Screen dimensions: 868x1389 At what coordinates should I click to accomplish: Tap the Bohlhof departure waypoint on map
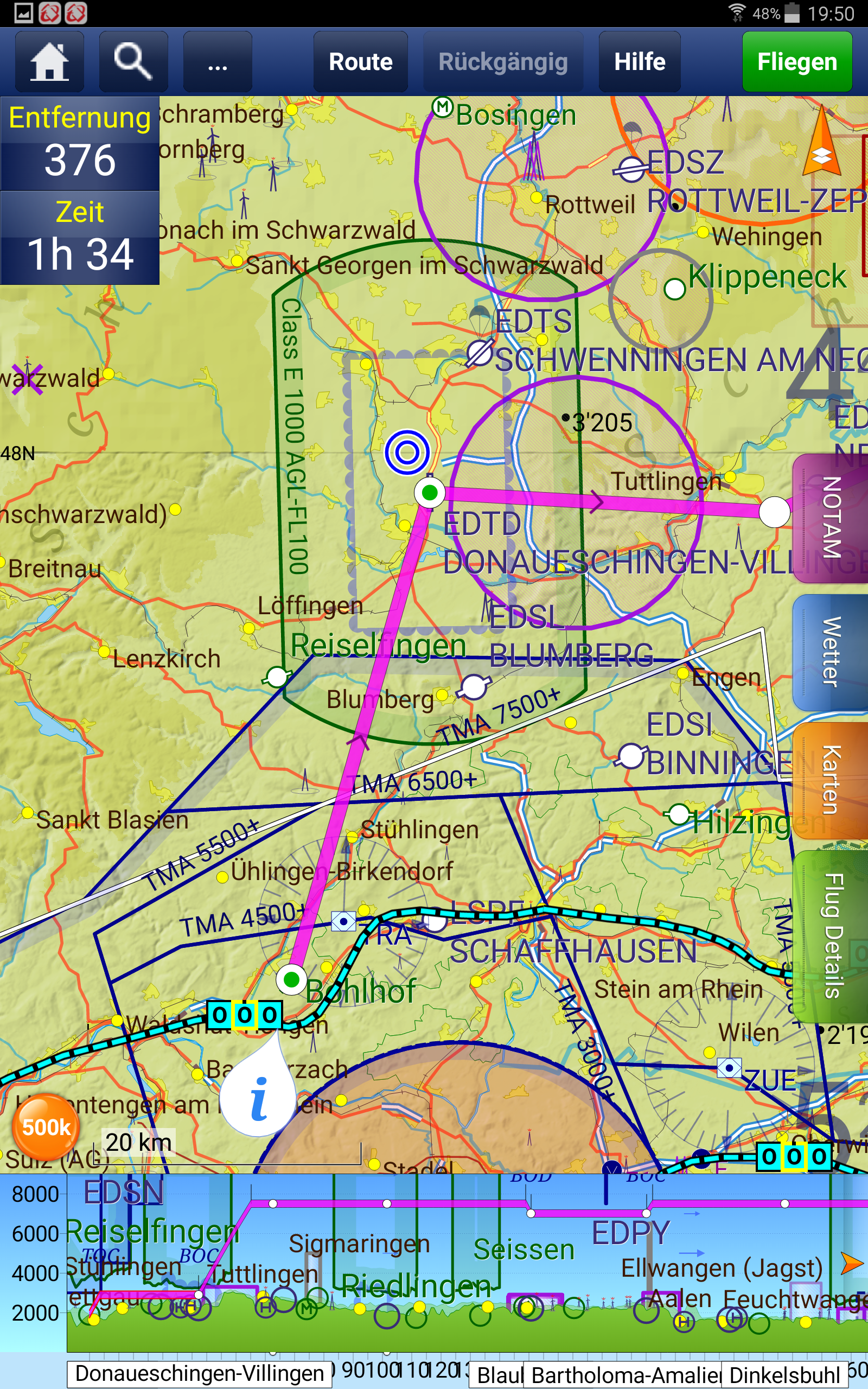click(x=292, y=979)
